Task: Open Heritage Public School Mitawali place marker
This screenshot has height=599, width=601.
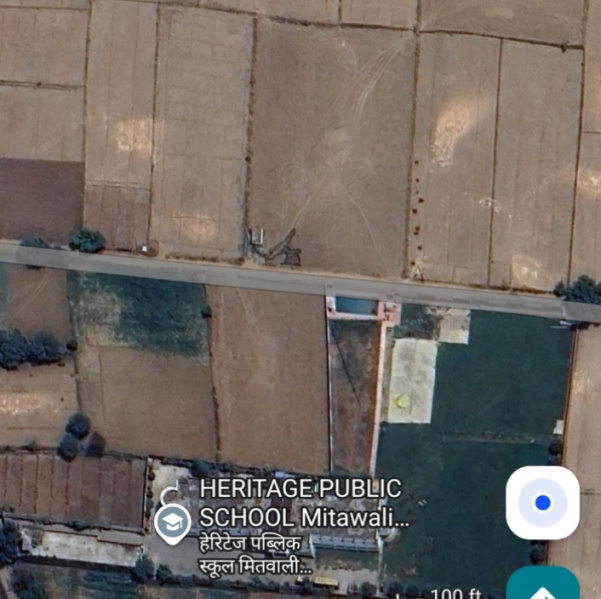Action: click(x=172, y=520)
